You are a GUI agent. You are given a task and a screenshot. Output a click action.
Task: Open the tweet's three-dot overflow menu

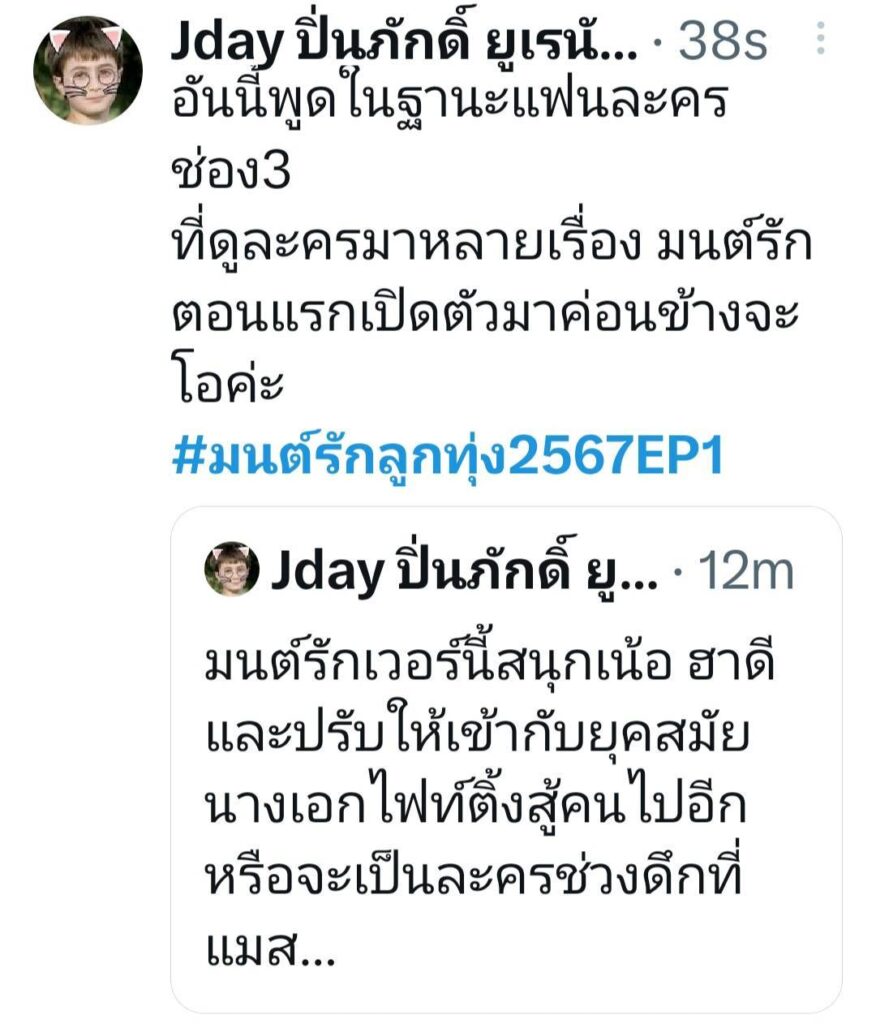click(820, 39)
